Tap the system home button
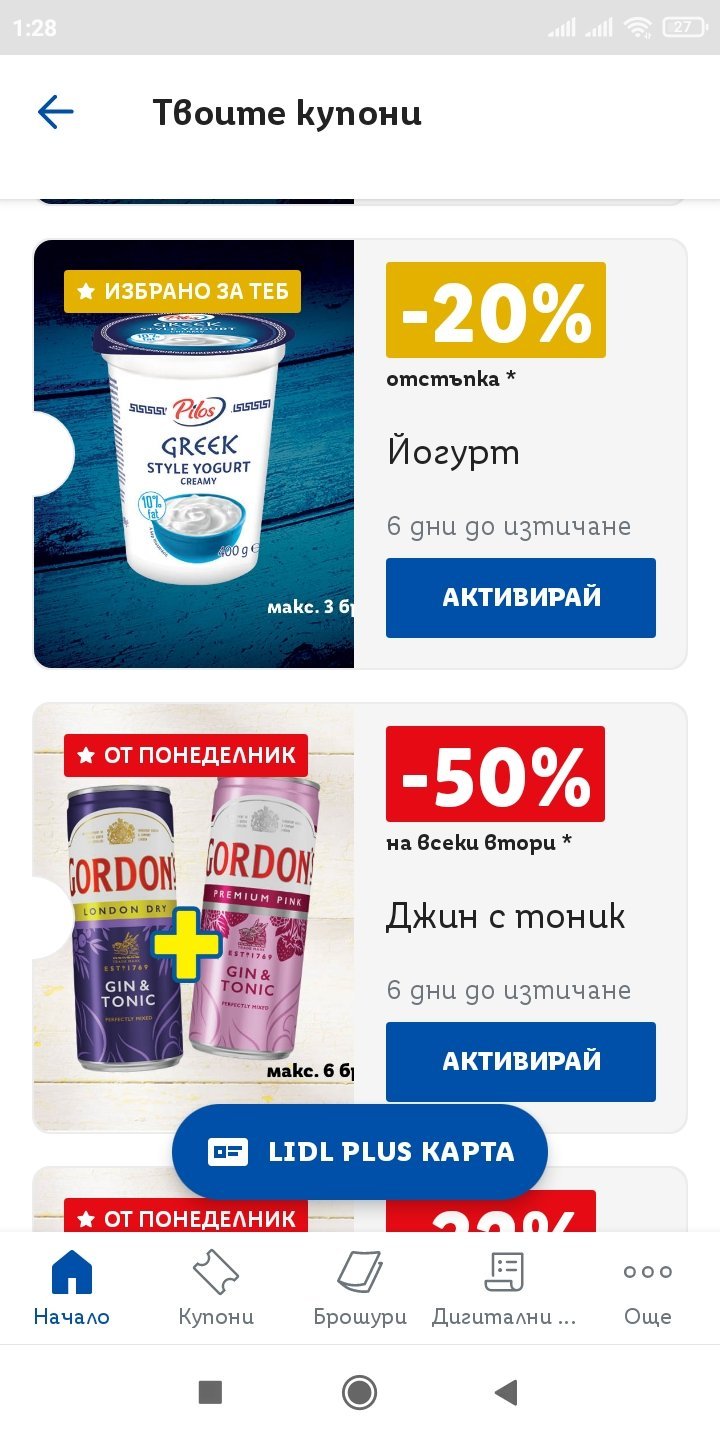This screenshot has height=1440, width=720. click(x=359, y=1391)
